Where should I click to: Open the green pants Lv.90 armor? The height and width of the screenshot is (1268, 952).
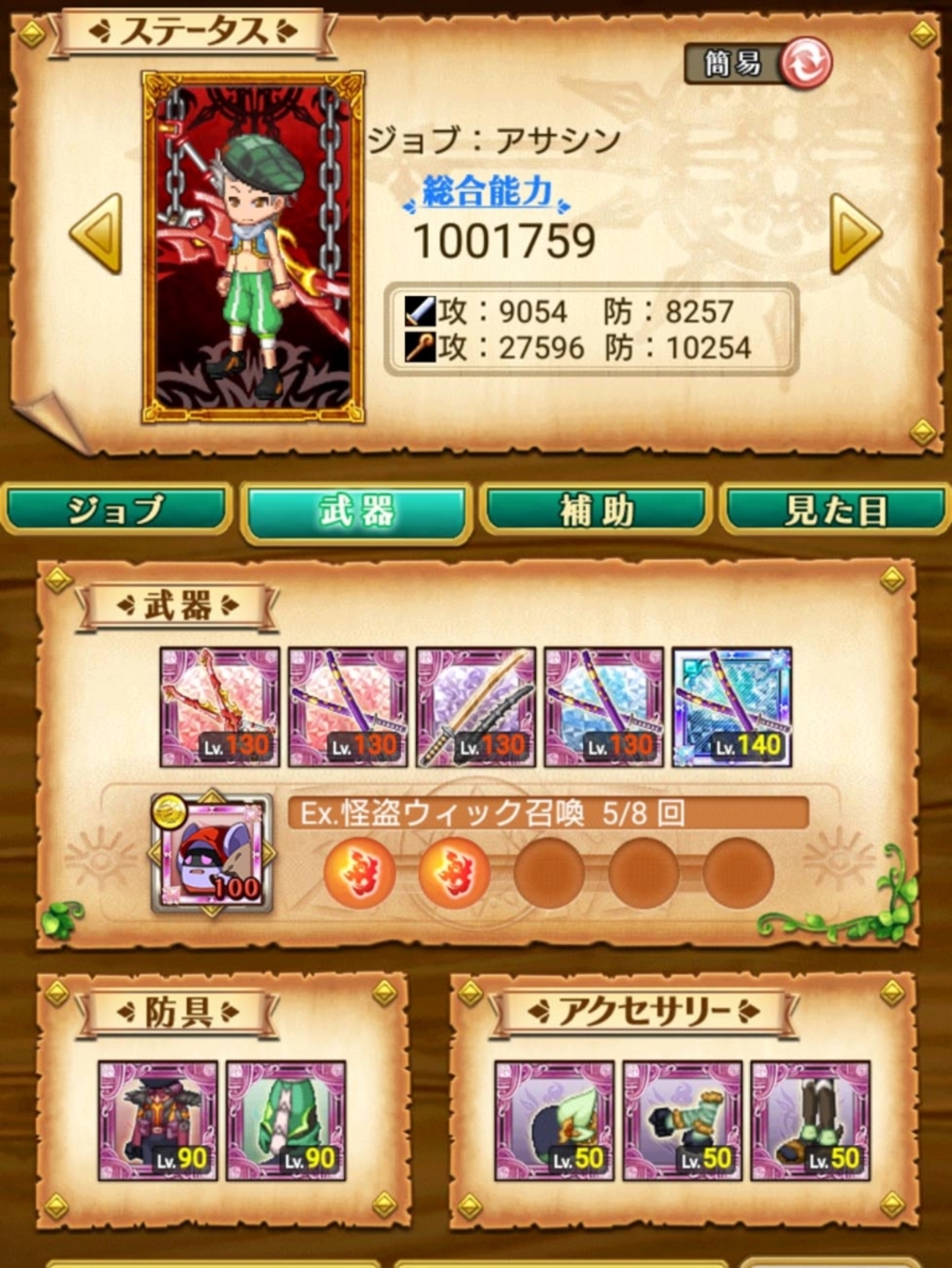286,1120
